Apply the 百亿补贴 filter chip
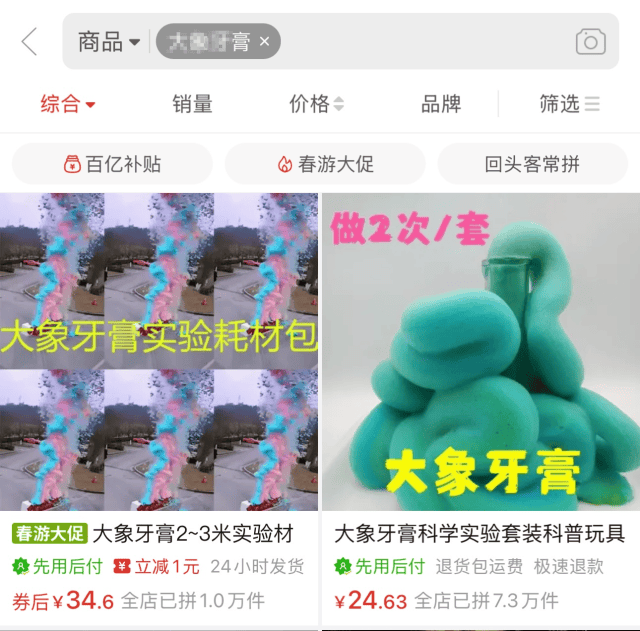This screenshot has width=640, height=631. tap(112, 164)
